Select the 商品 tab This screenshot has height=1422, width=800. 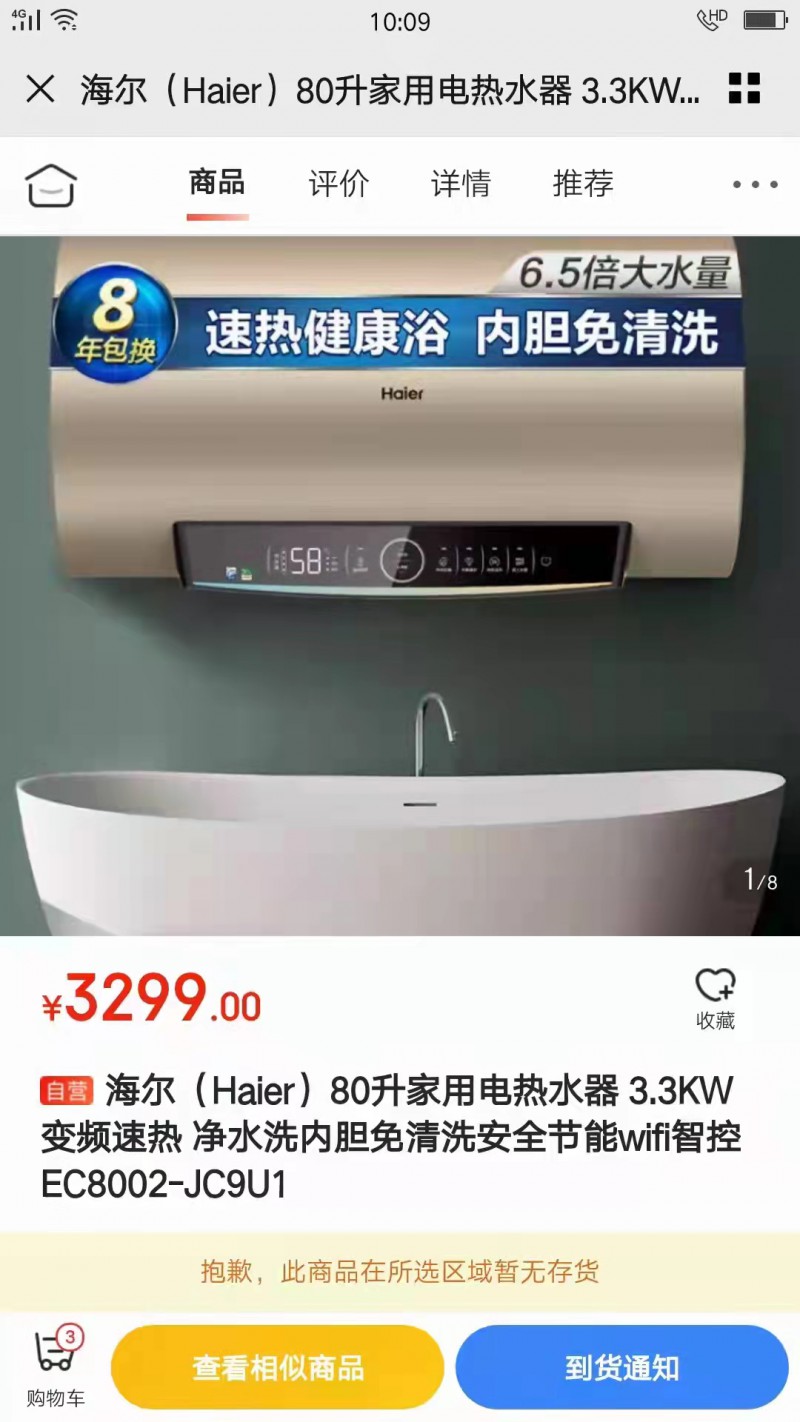(217, 184)
